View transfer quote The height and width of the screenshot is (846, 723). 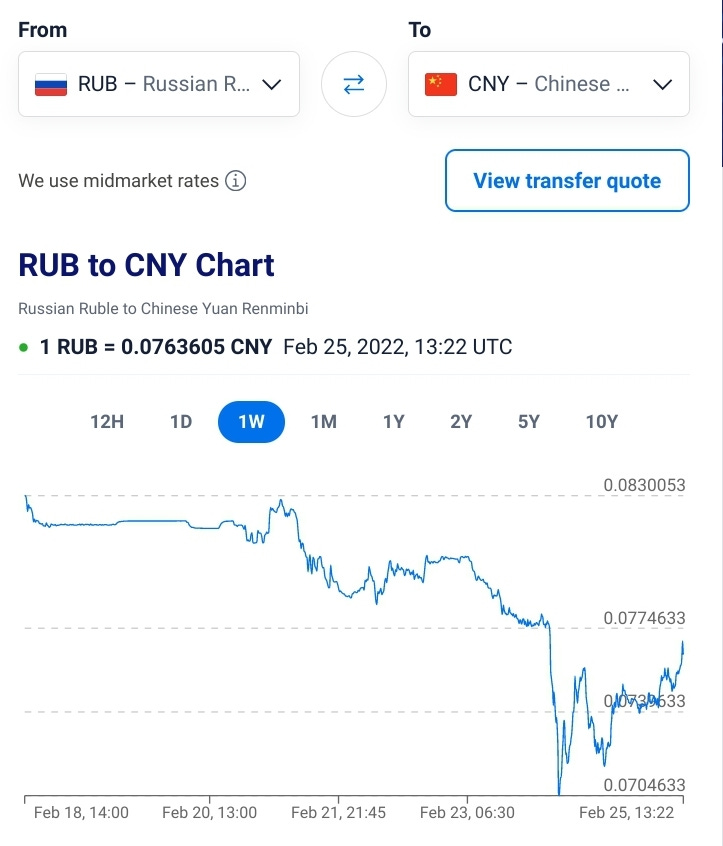tap(567, 181)
